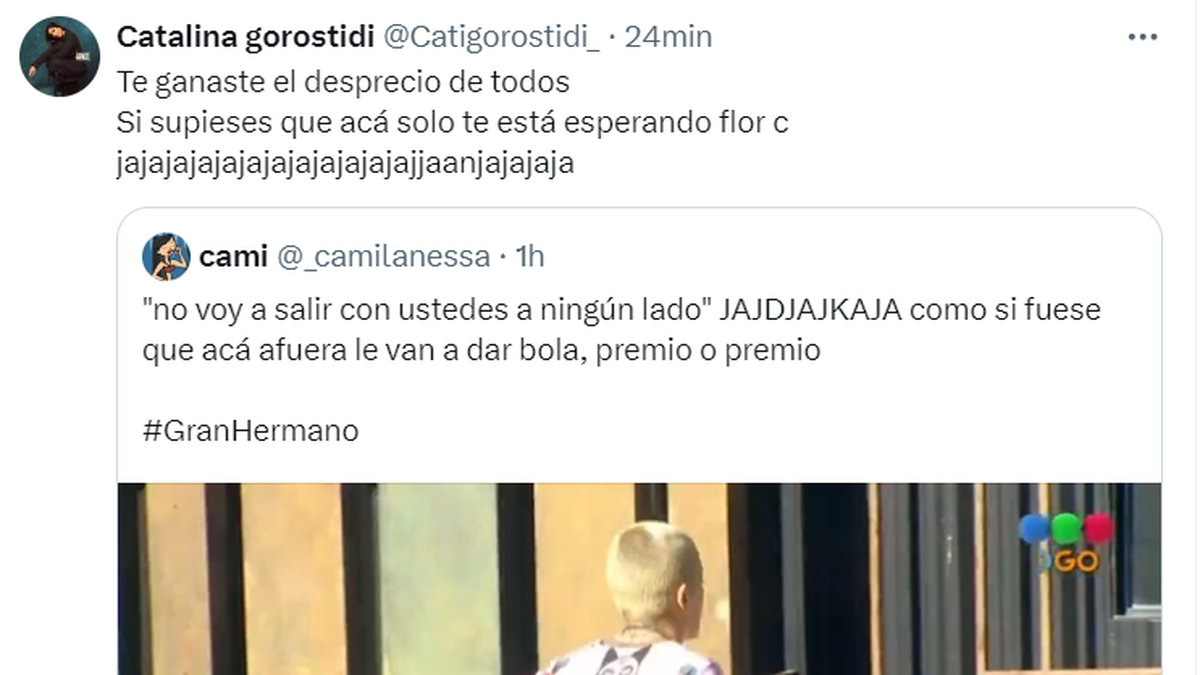The width and height of the screenshot is (1200, 675).
Task: Open the 24min timestamp of the tweet
Action: pos(668,37)
